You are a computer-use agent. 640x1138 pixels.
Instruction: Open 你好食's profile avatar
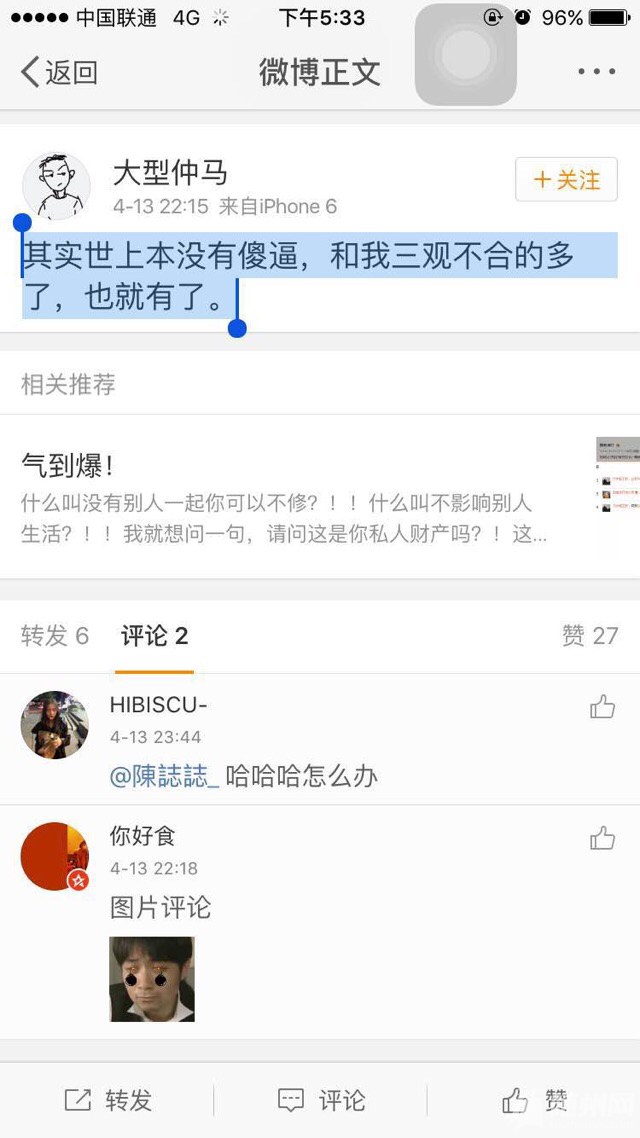55,857
